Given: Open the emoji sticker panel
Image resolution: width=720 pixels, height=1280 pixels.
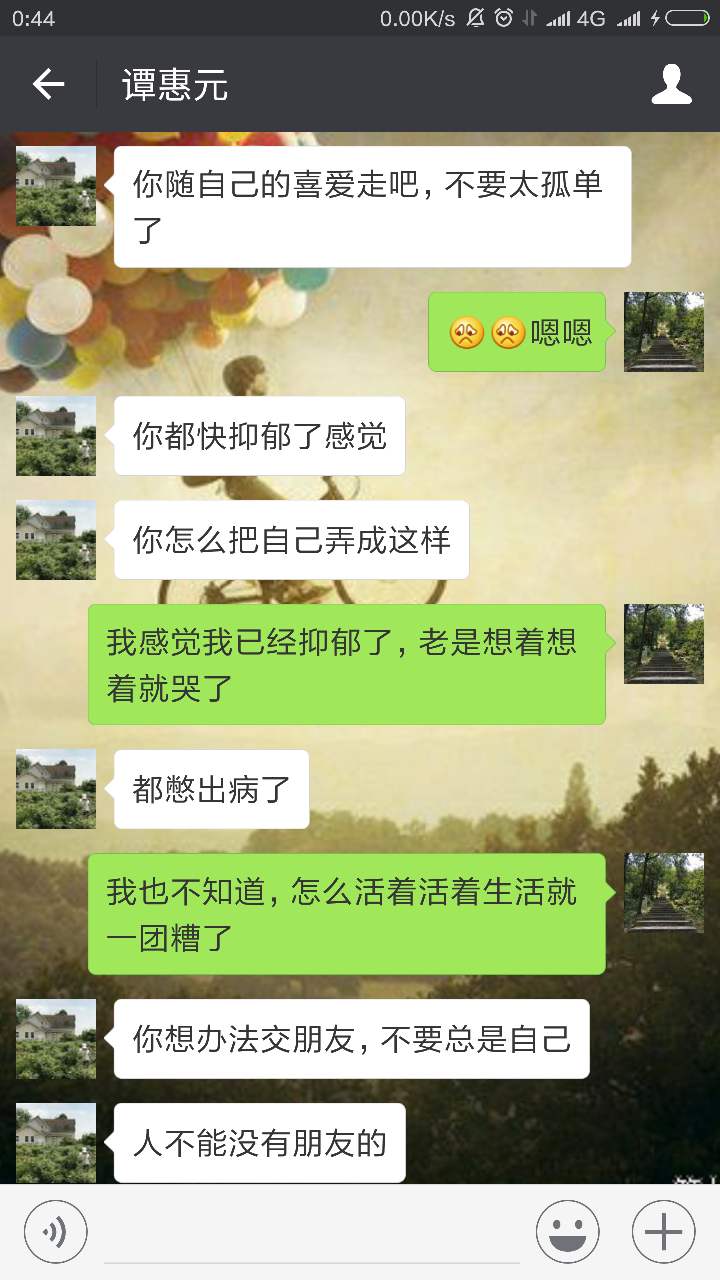Looking at the screenshot, I should pyautogui.click(x=567, y=1231).
